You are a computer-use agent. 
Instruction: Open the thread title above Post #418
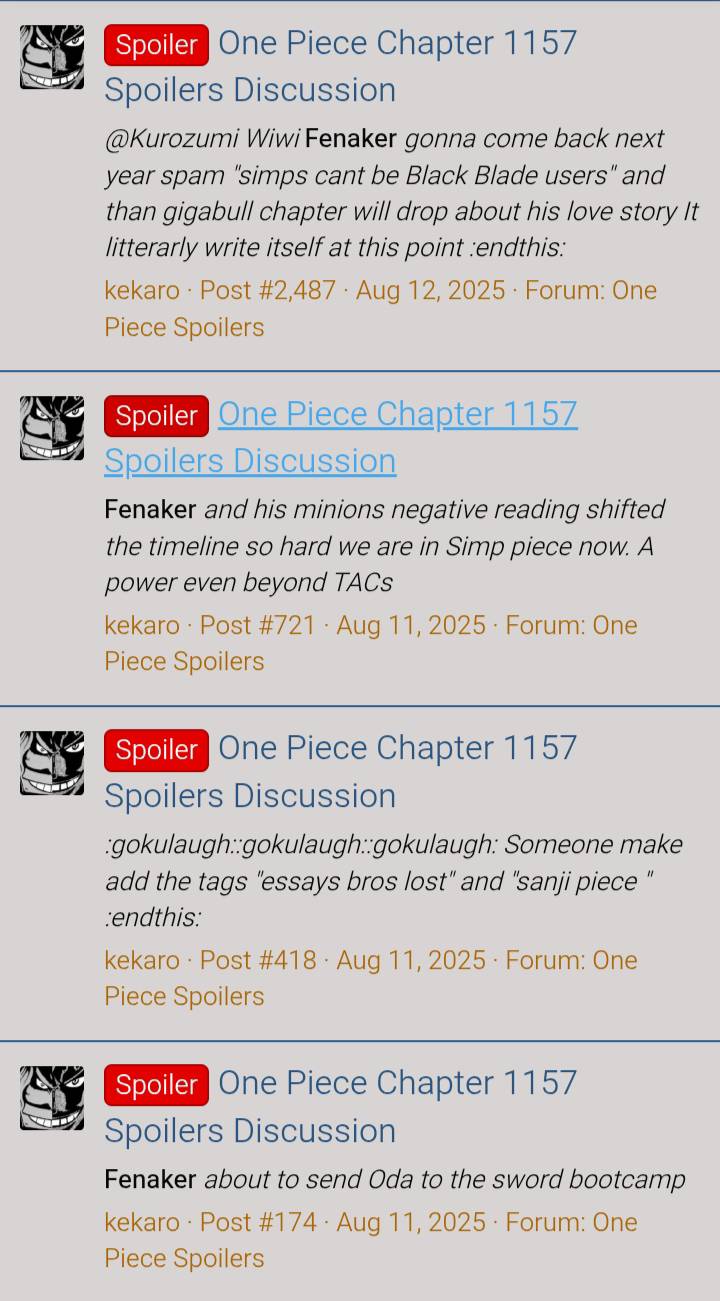341,771
